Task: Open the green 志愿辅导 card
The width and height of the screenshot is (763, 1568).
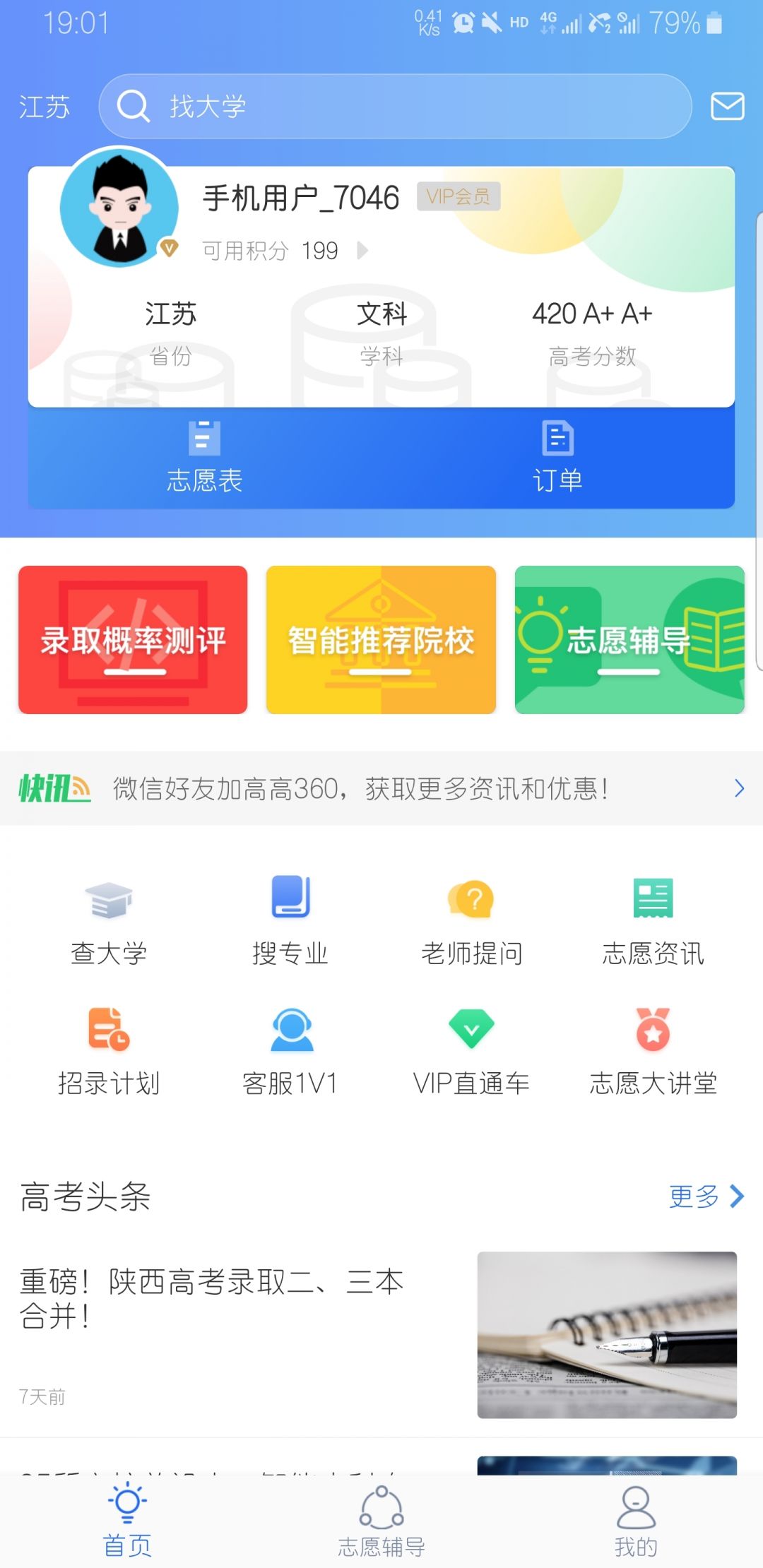Action: click(629, 640)
